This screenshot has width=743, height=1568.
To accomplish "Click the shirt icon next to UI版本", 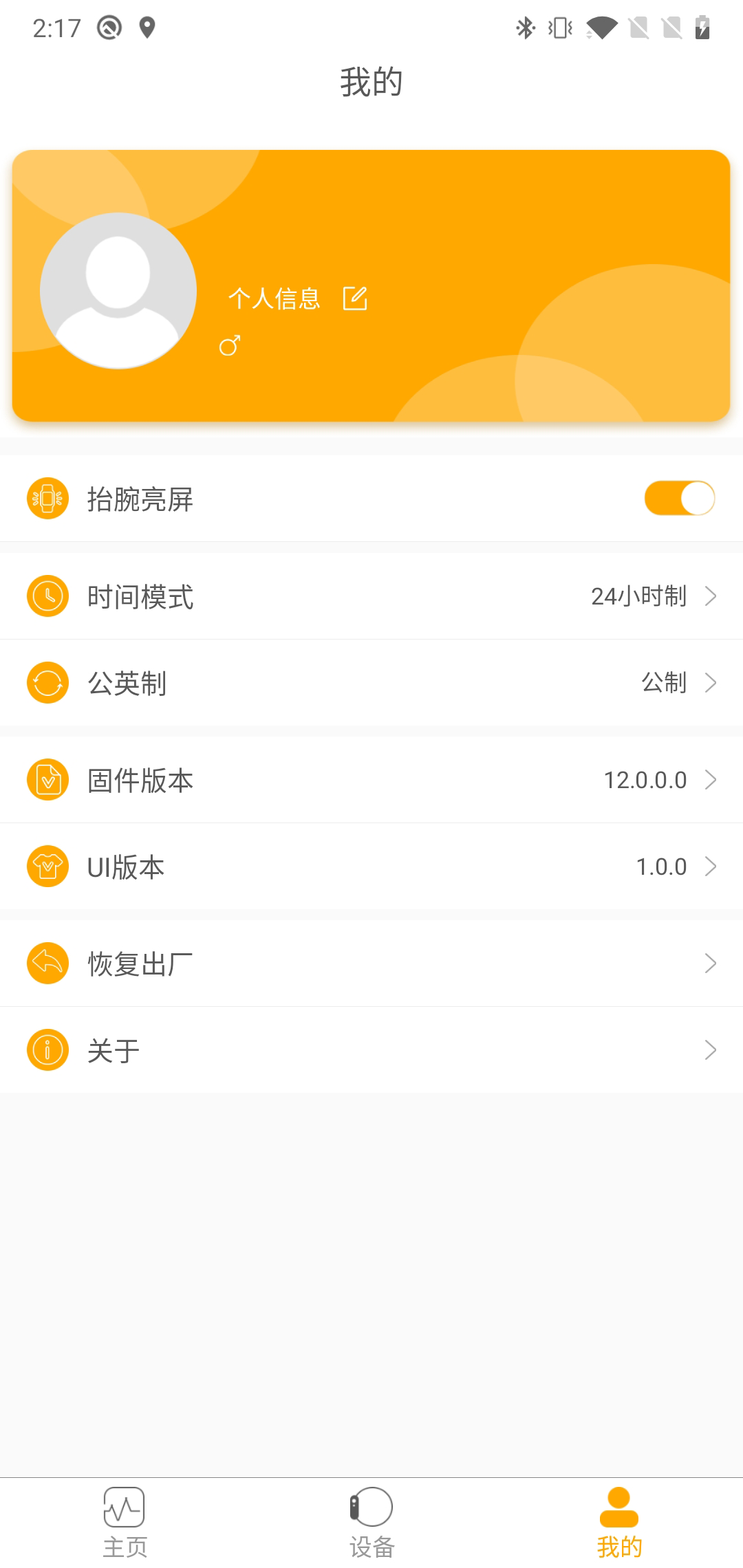I will coord(47,867).
